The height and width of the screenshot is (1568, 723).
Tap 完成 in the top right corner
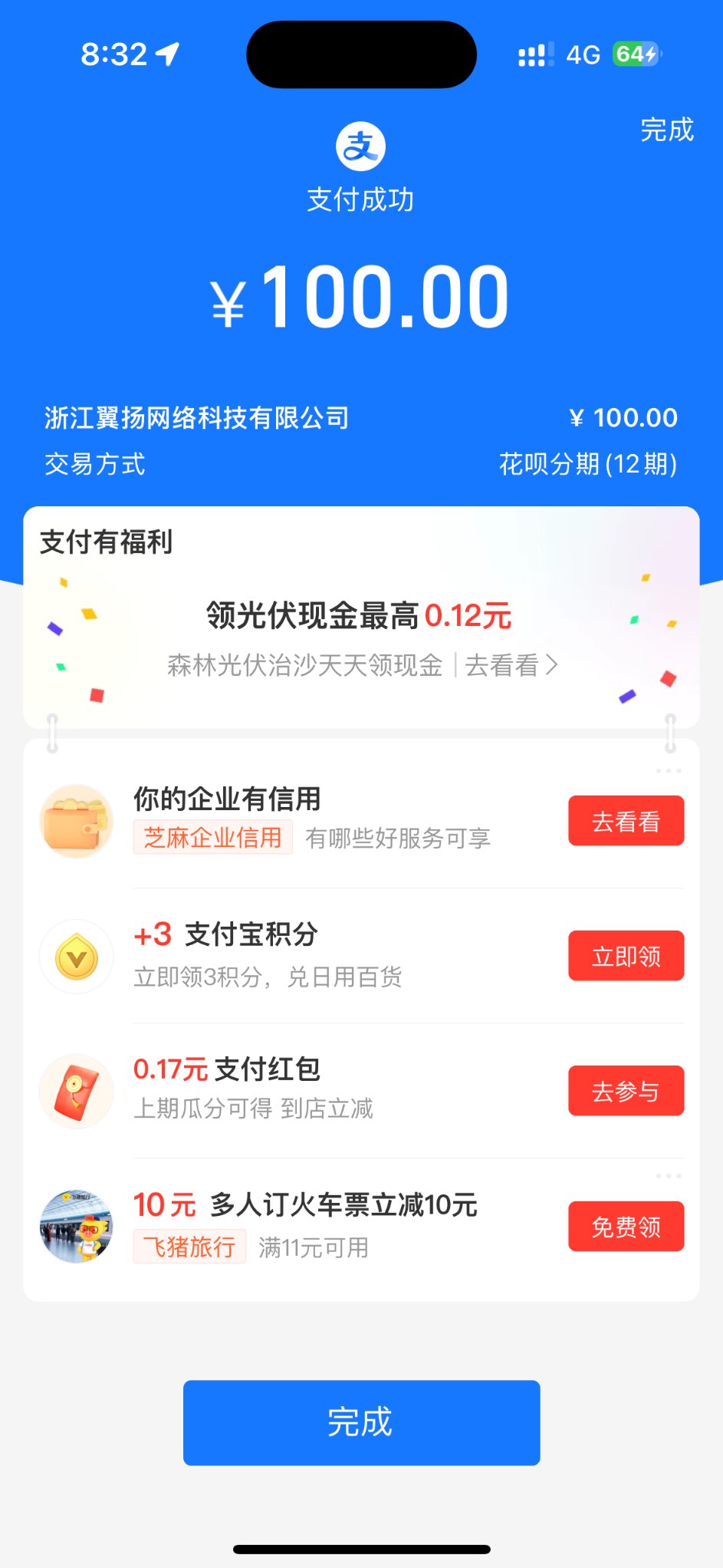[x=666, y=130]
